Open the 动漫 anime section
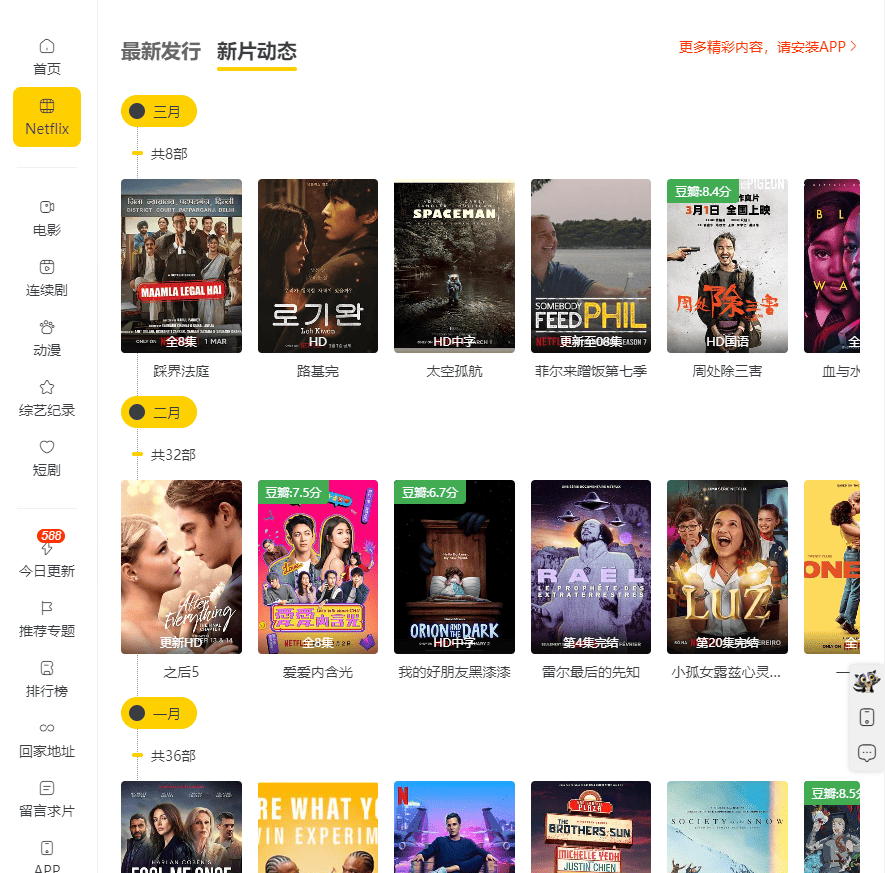The image size is (885, 873). (x=47, y=337)
